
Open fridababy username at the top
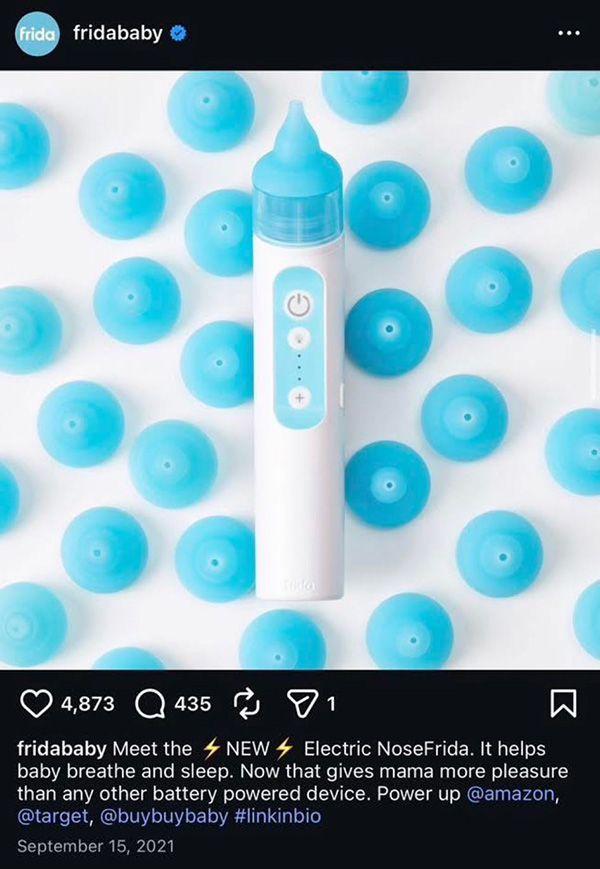pyautogui.click(x=118, y=34)
